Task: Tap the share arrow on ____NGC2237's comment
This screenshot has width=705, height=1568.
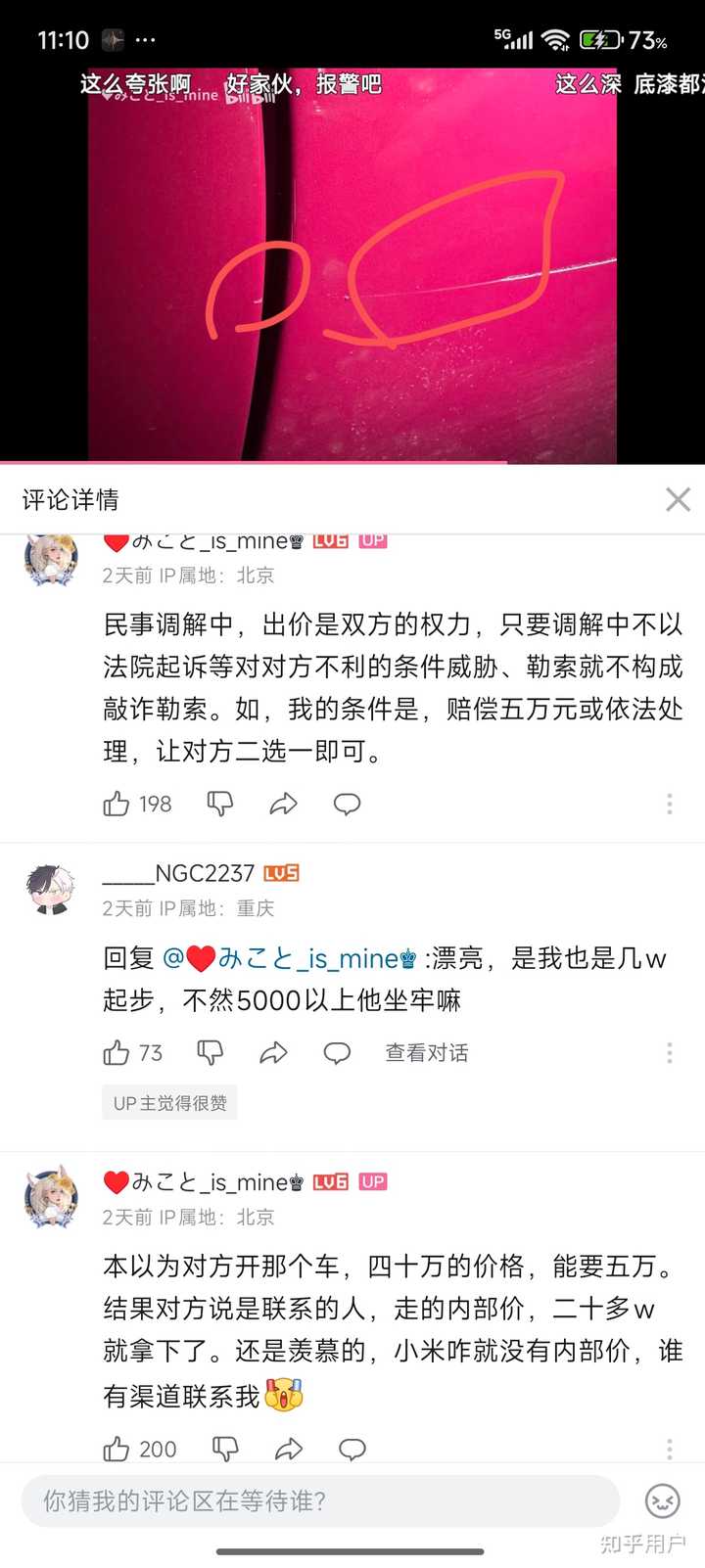Action: [274, 1052]
